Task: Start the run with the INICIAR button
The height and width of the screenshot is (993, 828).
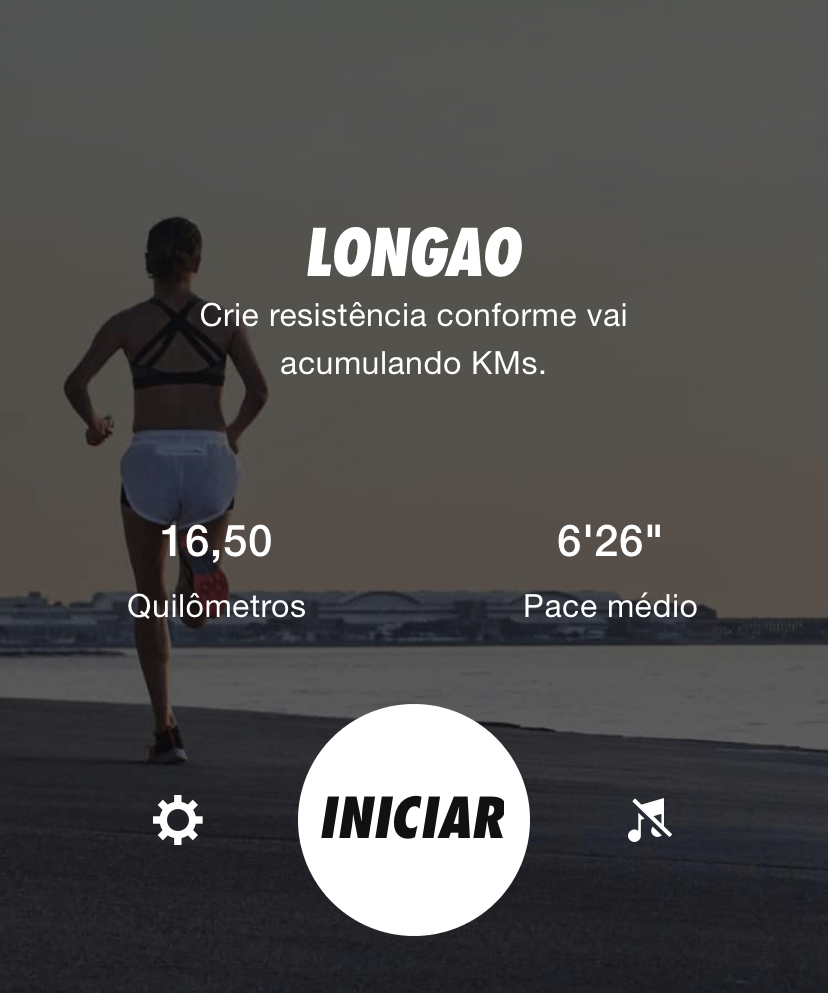Action: (414, 819)
